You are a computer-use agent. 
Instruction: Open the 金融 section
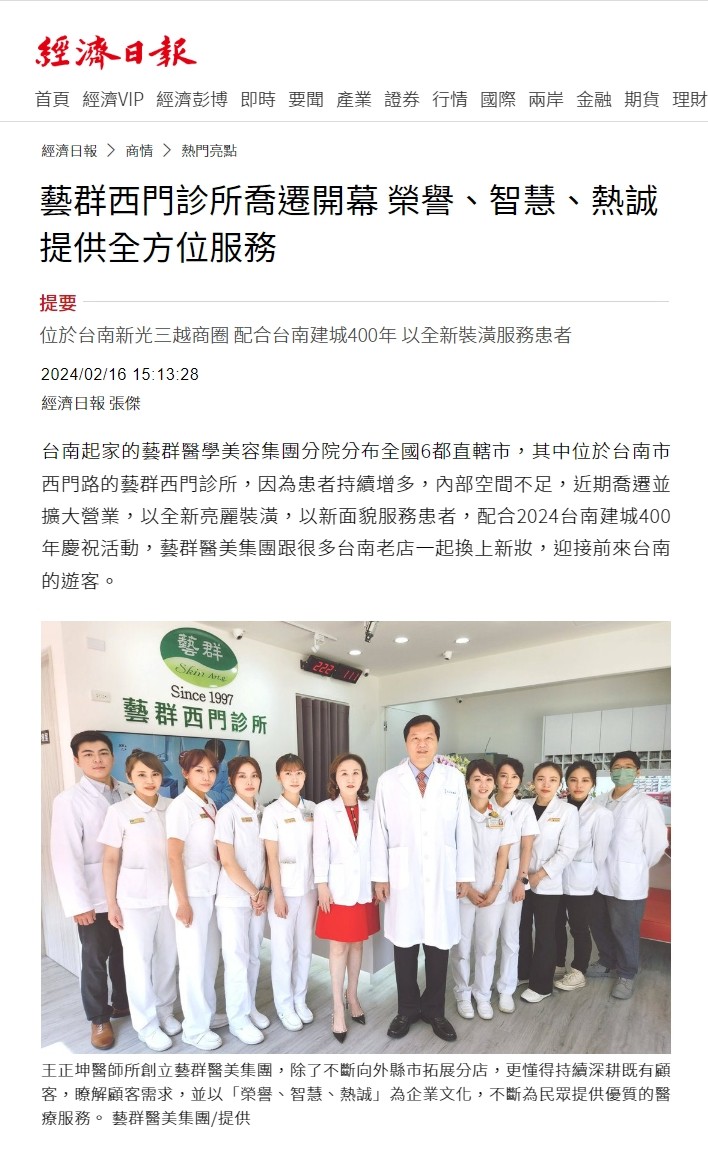(x=594, y=99)
